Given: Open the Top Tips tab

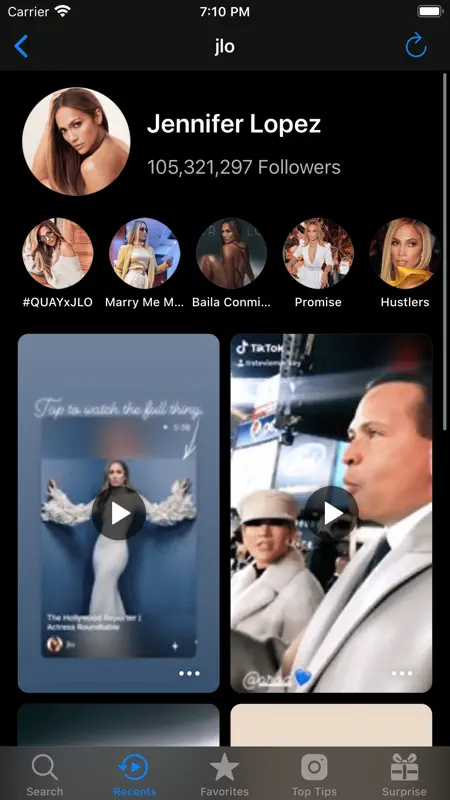Looking at the screenshot, I should [314, 775].
